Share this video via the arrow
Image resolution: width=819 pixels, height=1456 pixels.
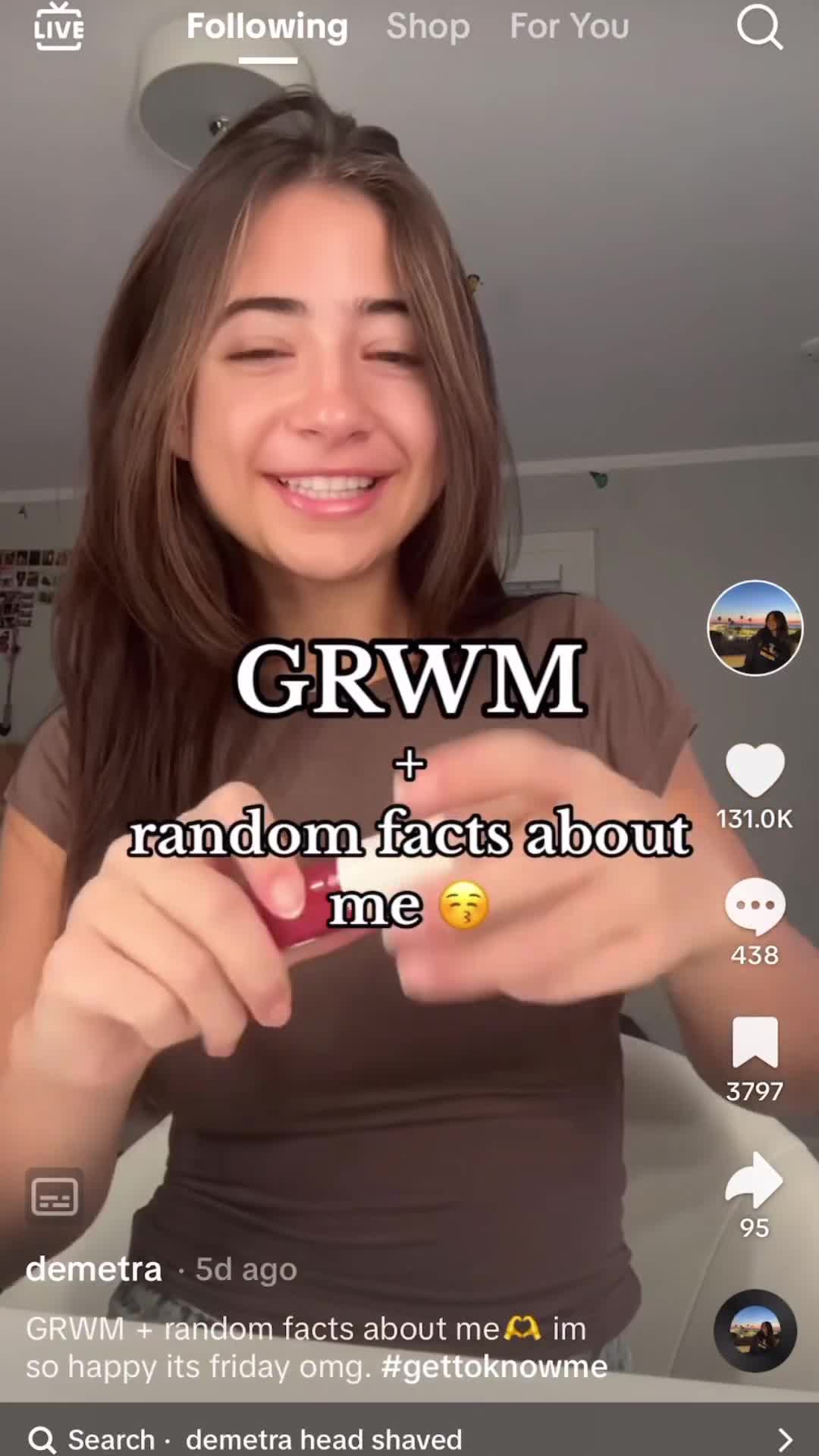755,1180
